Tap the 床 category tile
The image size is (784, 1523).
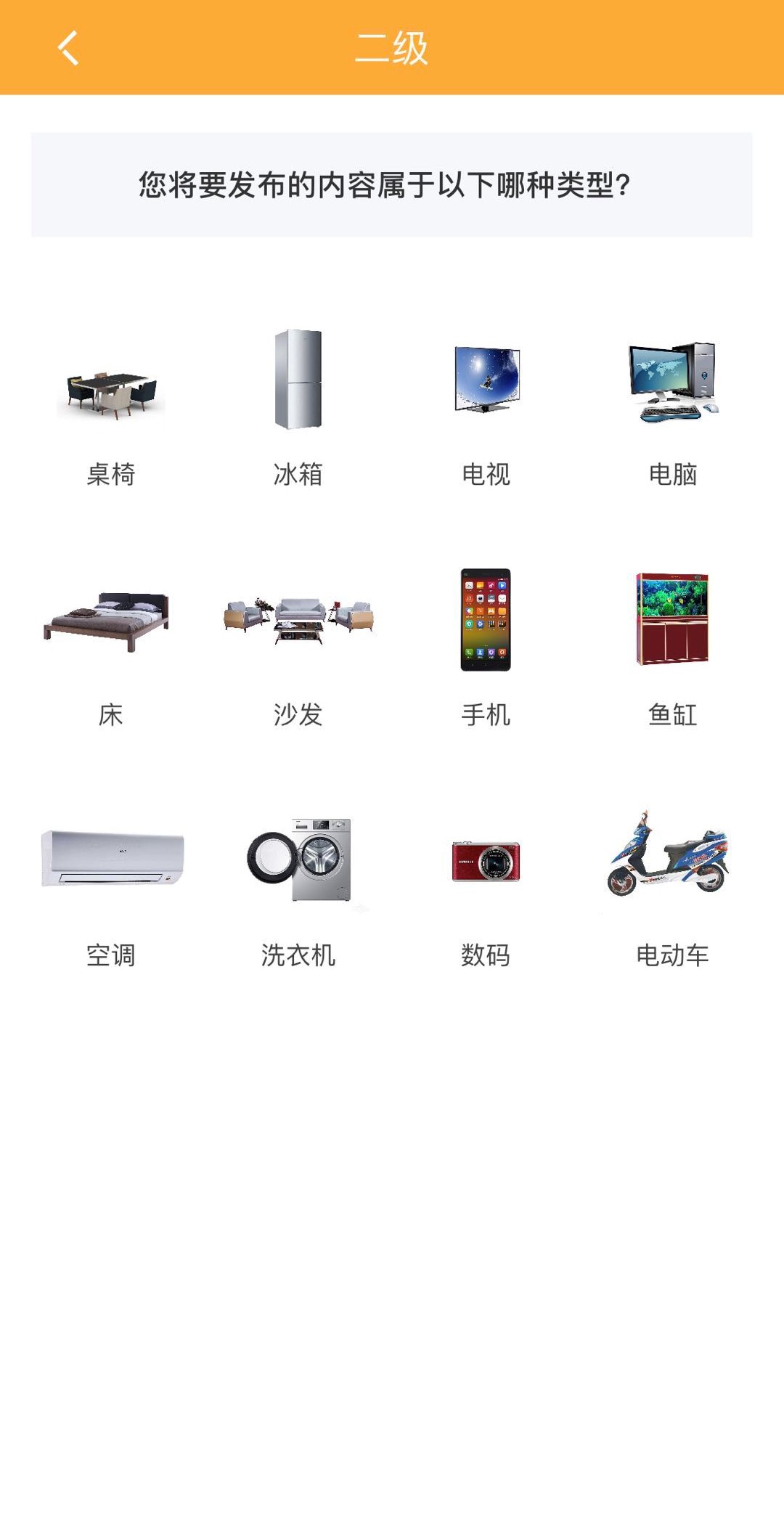click(111, 648)
